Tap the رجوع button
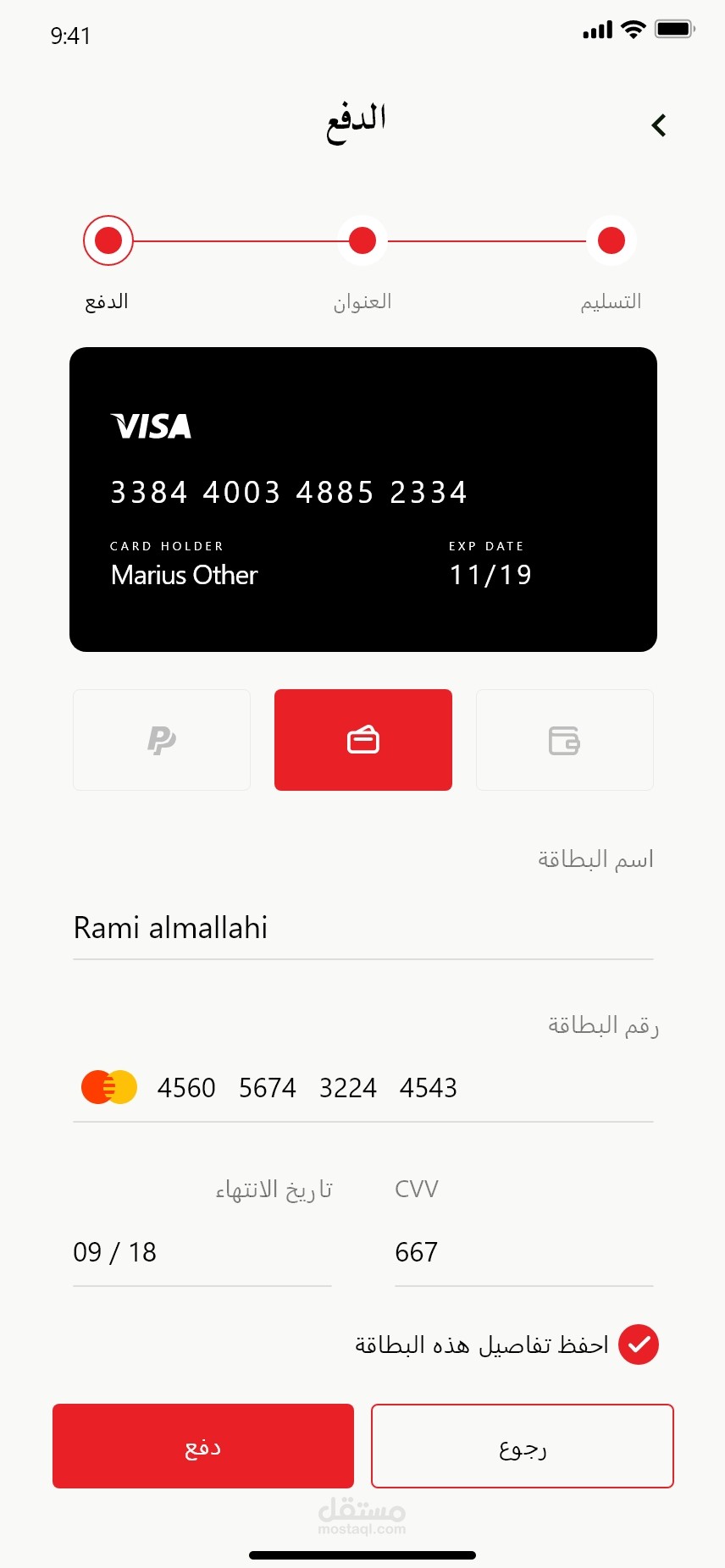Image resolution: width=725 pixels, height=1568 pixels. [x=523, y=1446]
